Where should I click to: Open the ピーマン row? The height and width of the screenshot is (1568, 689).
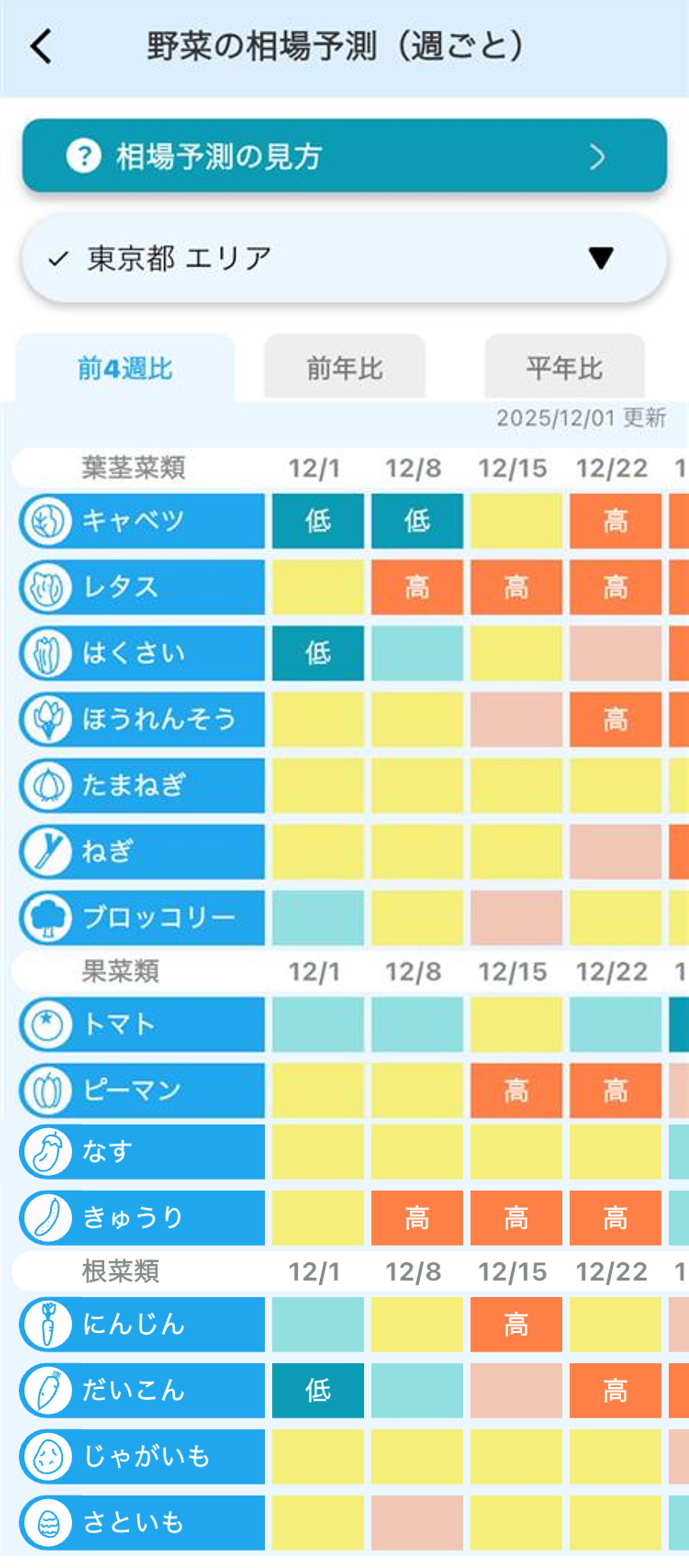coord(142,1091)
